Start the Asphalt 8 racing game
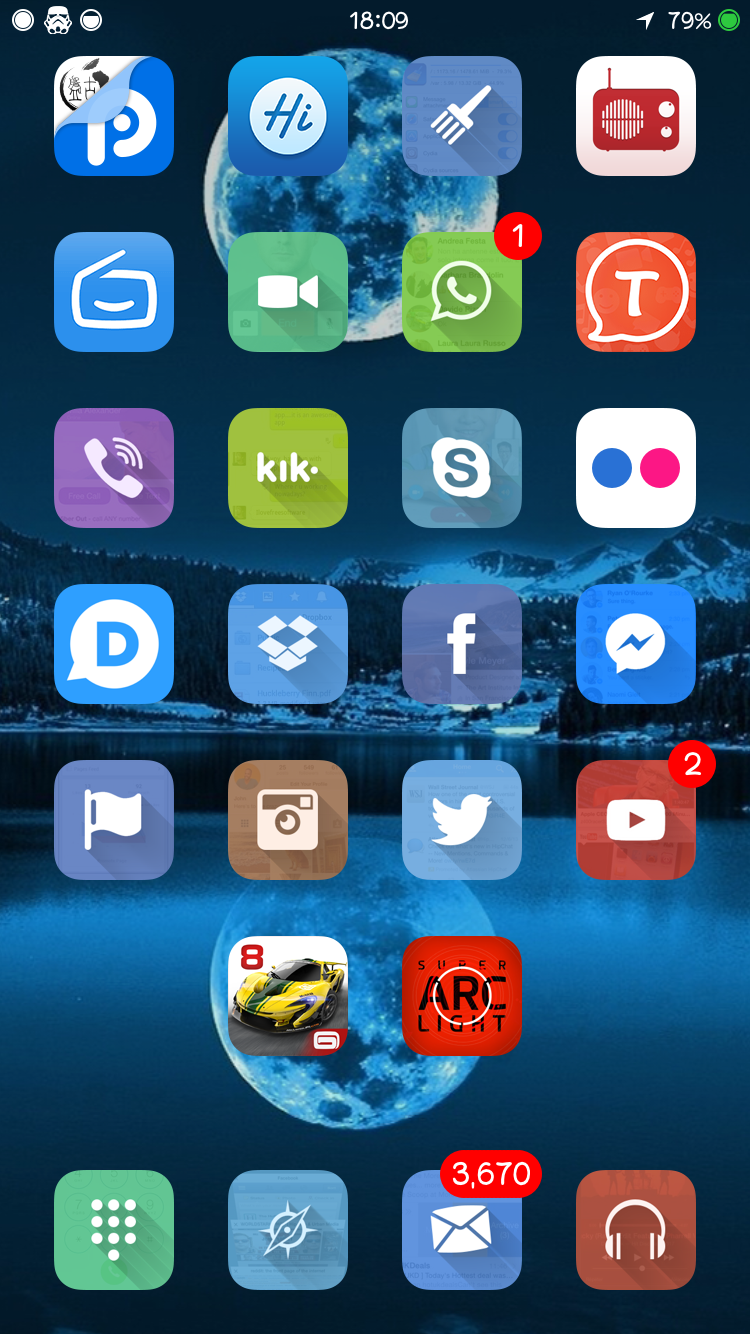750x1334 pixels. pos(287,996)
